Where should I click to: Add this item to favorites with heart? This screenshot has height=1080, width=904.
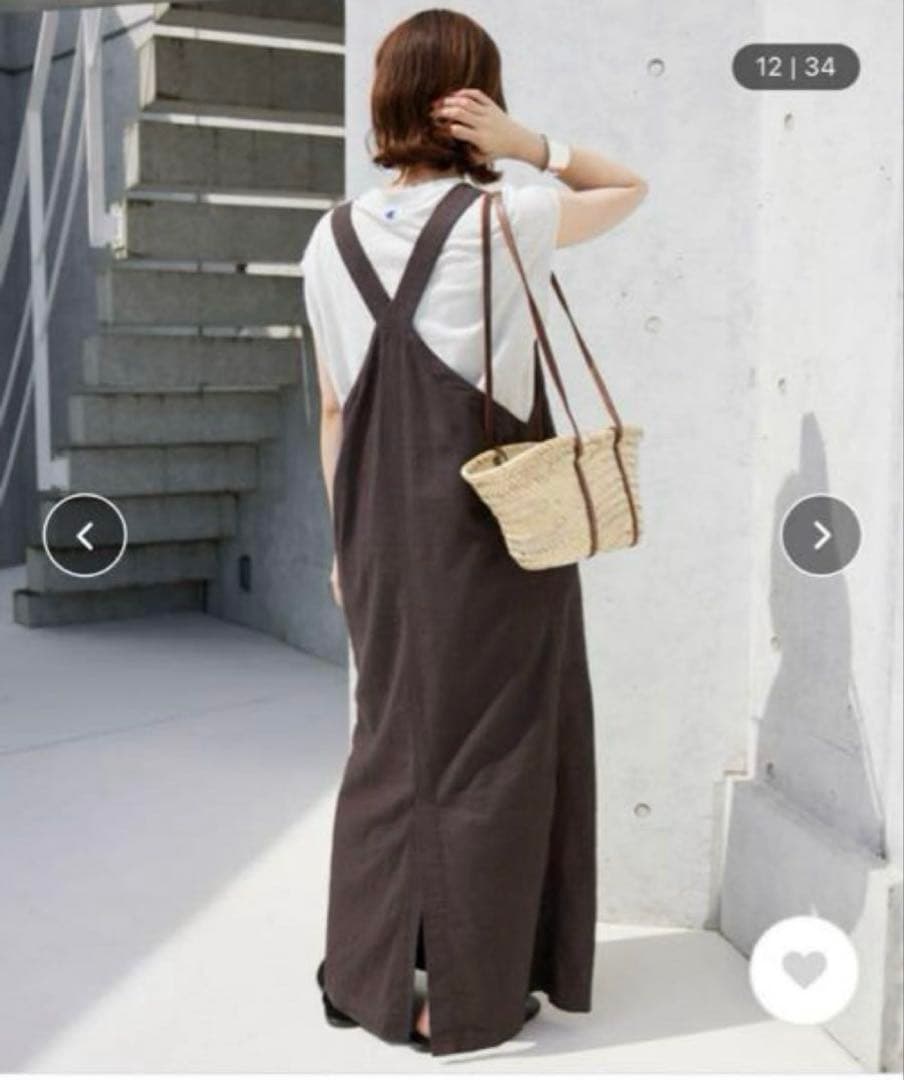point(803,969)
